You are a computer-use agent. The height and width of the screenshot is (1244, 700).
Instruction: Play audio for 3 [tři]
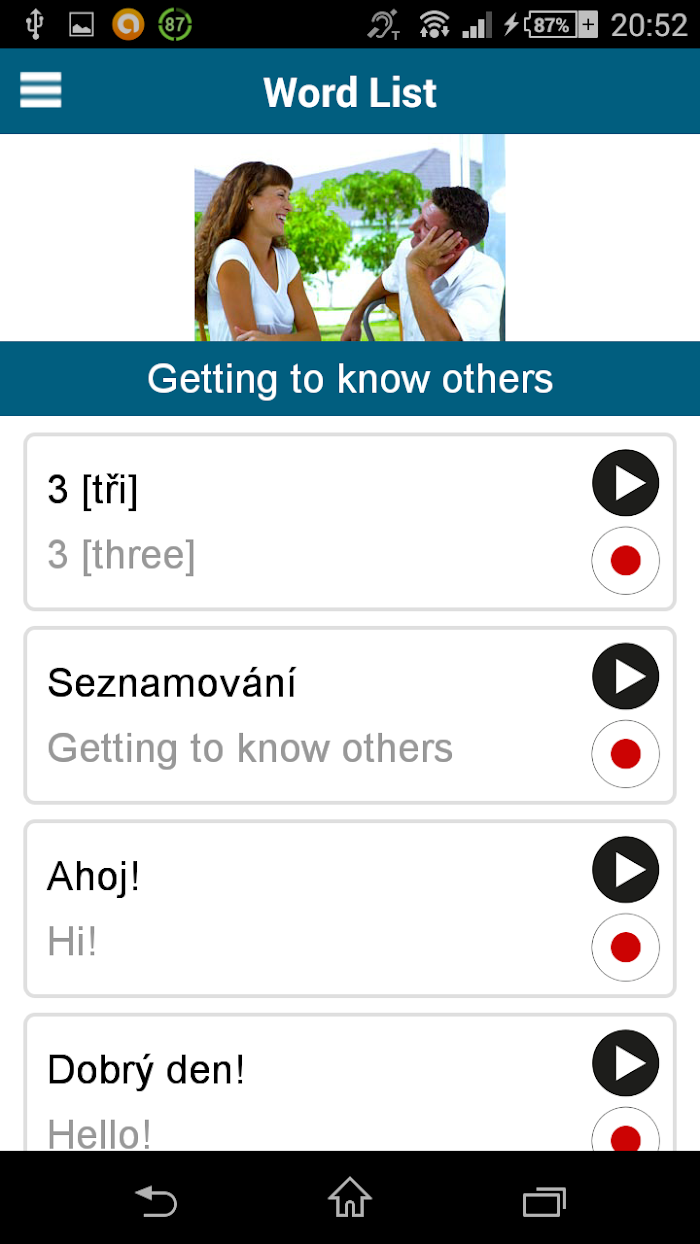(x=626, y=483)
